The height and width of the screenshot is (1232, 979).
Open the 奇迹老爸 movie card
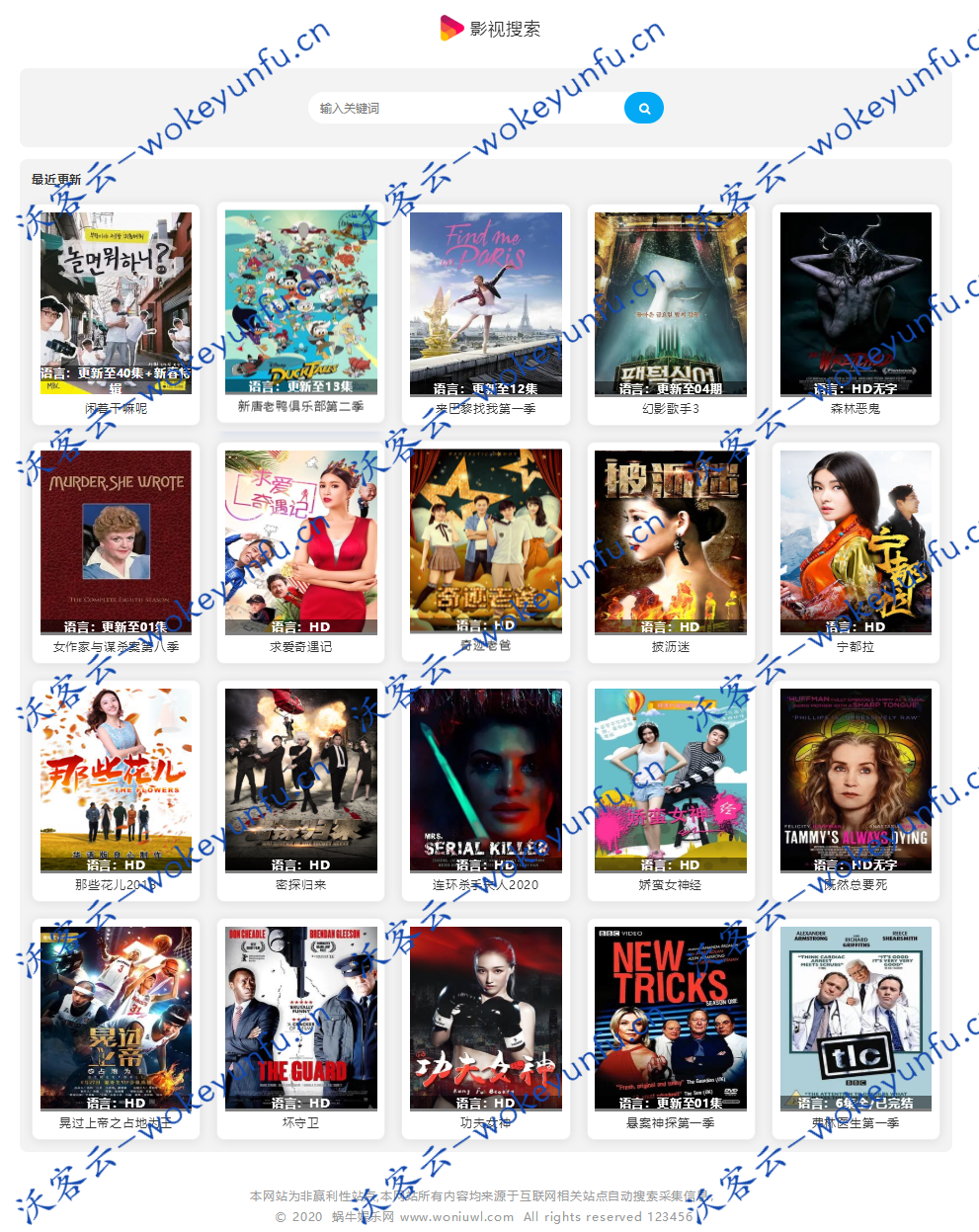[485, 542]
